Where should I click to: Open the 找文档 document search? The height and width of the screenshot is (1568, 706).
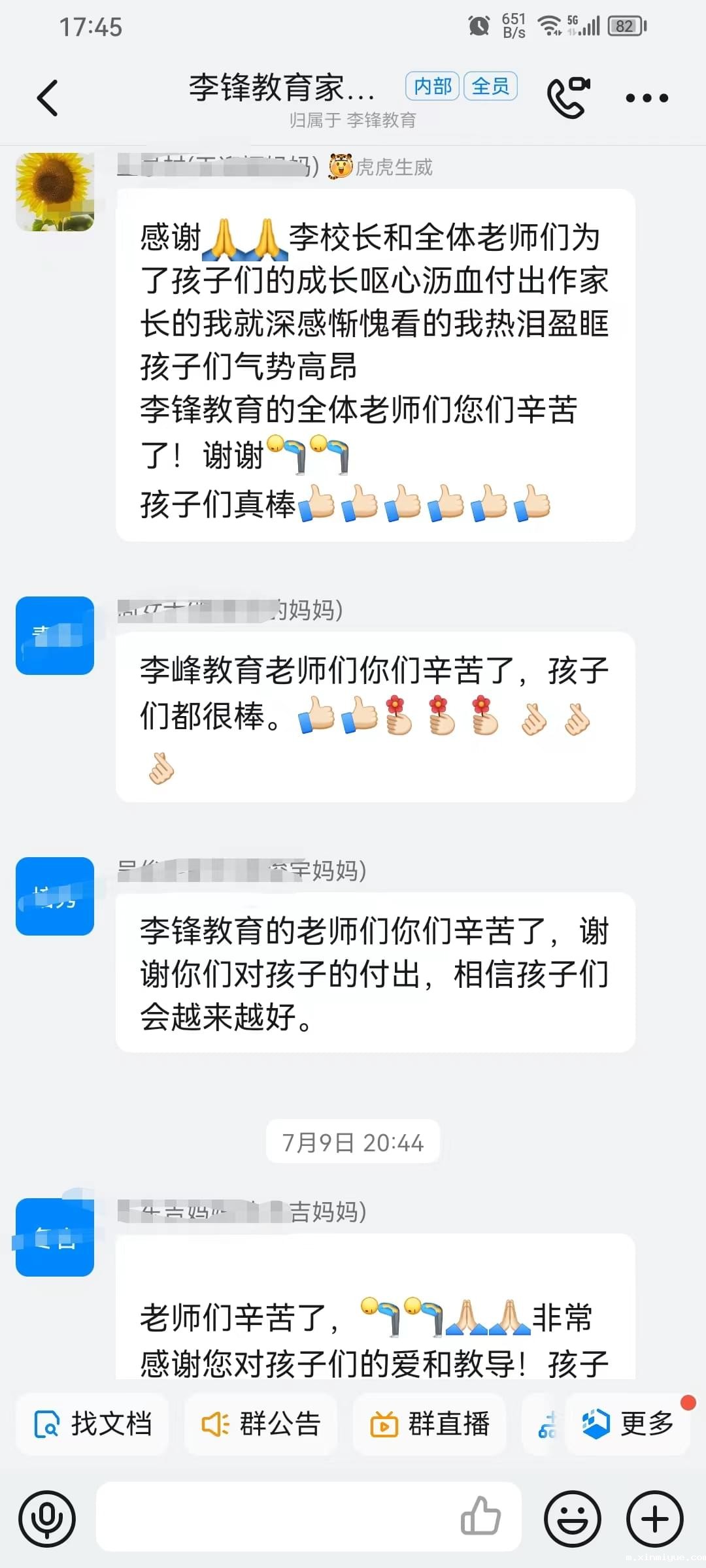click(92, 1424)
